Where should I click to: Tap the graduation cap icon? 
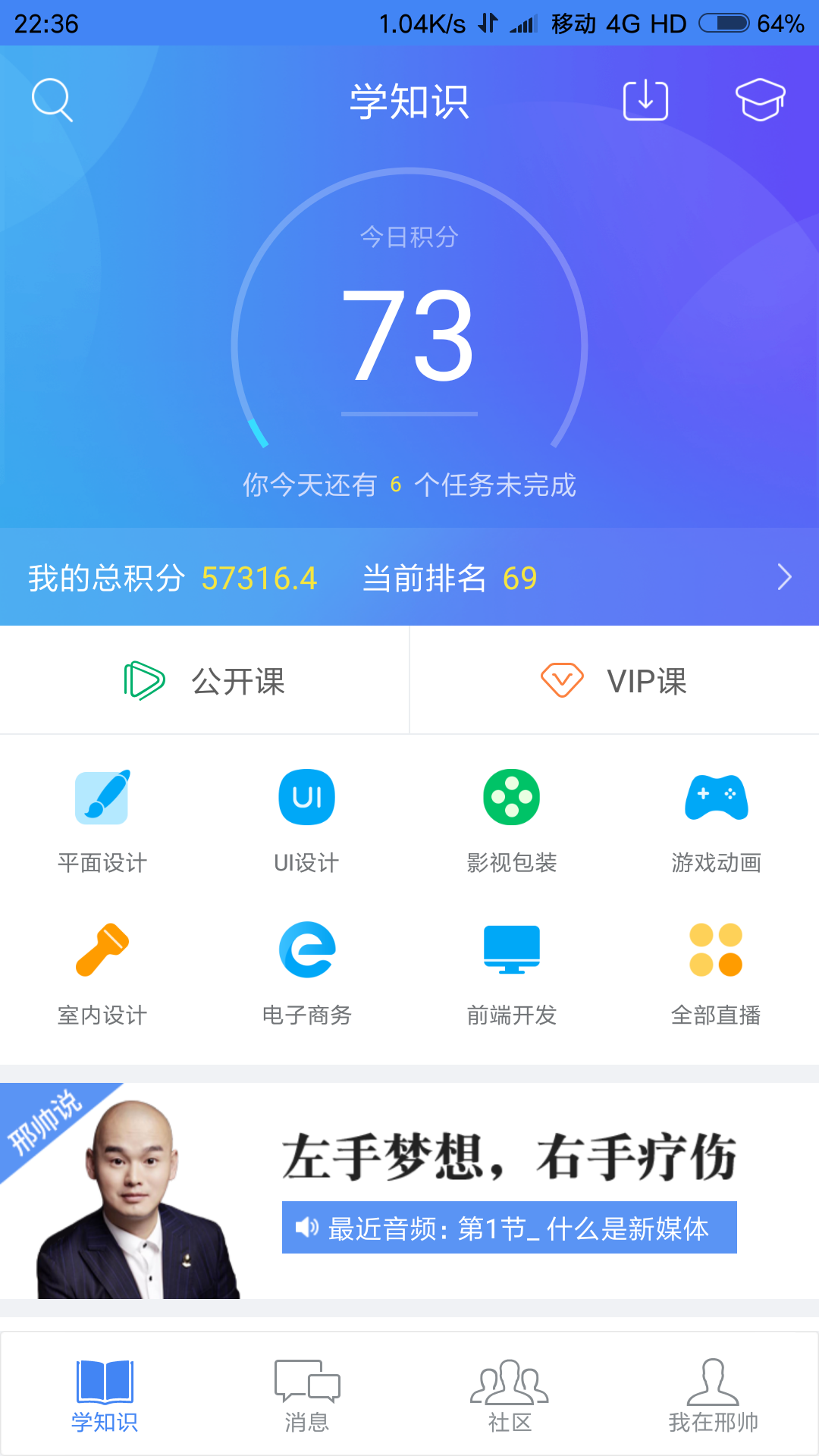(760, 99)
